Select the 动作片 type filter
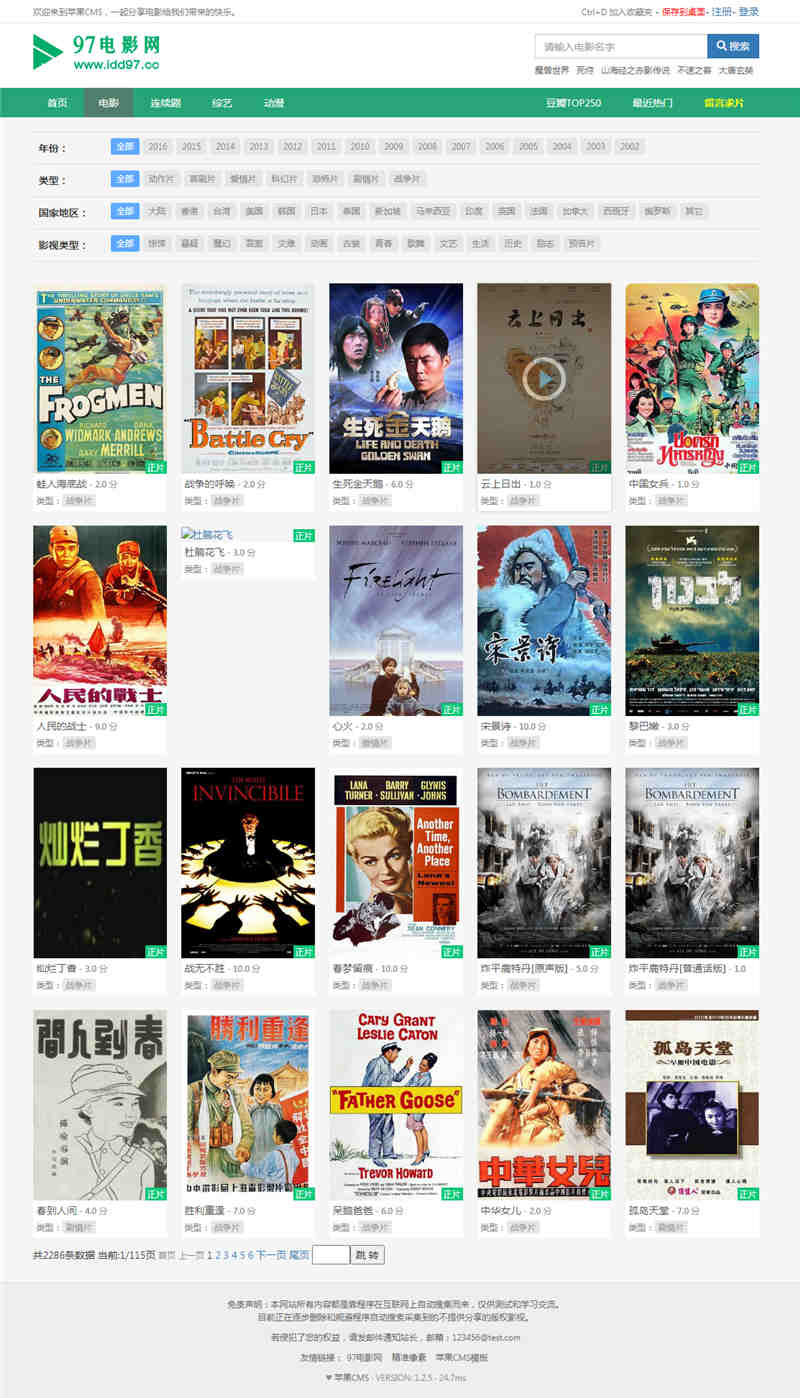 point(160,179)
